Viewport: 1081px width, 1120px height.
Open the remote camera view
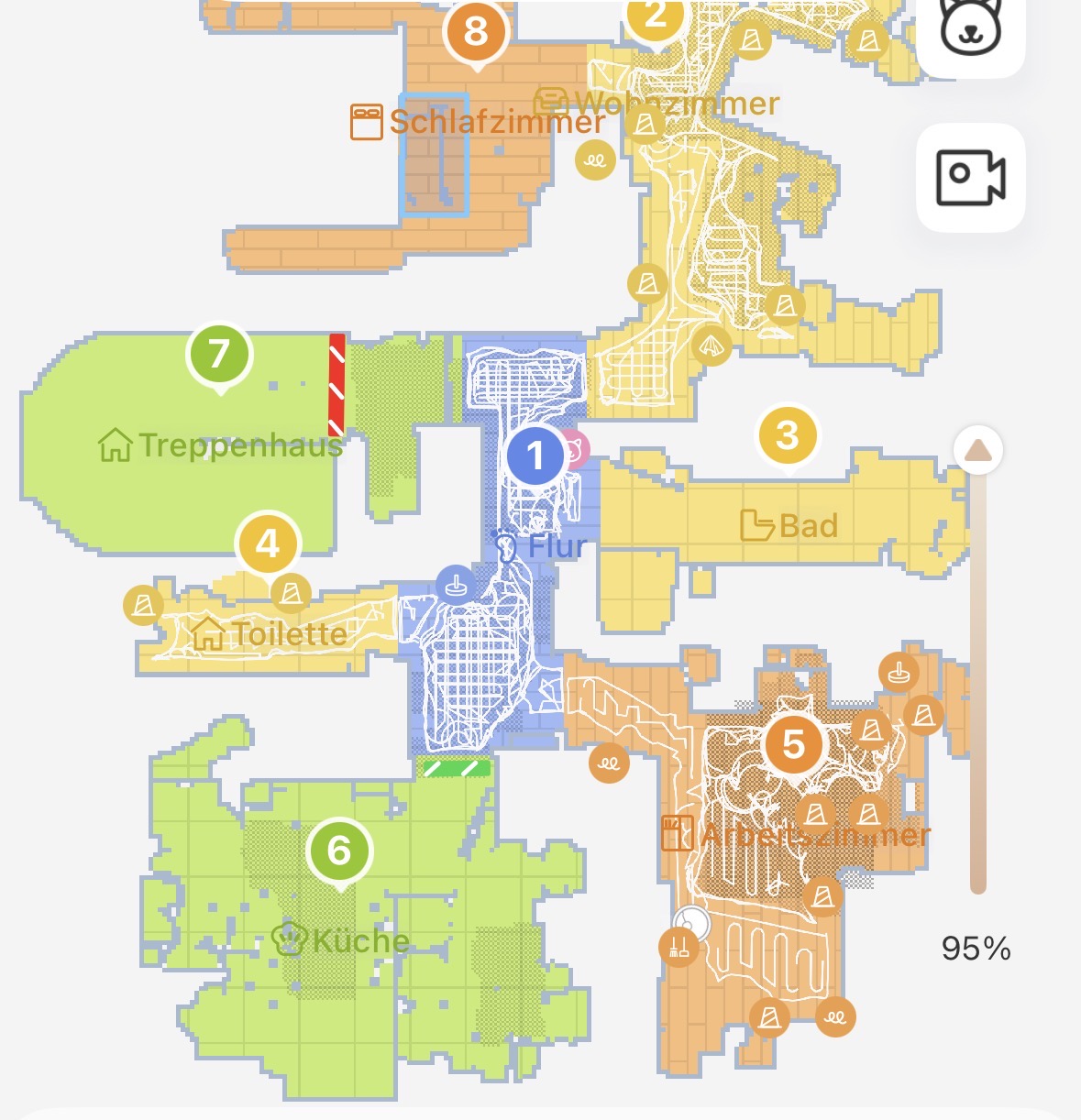point(970,177)
